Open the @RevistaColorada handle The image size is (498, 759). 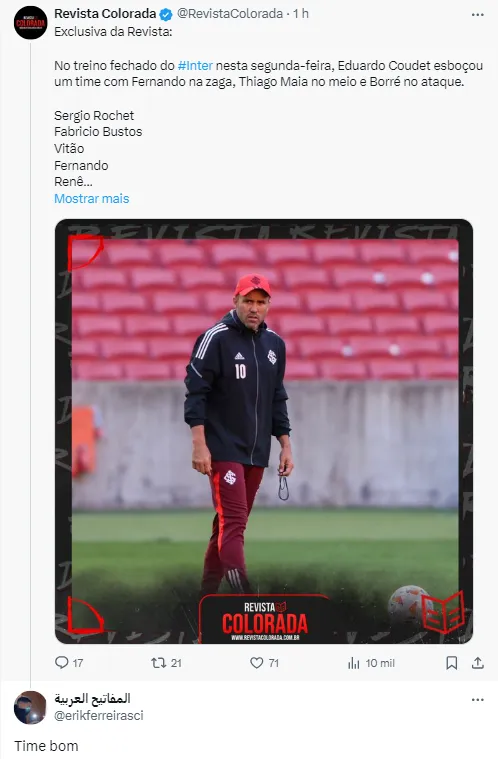coord(229,14)
